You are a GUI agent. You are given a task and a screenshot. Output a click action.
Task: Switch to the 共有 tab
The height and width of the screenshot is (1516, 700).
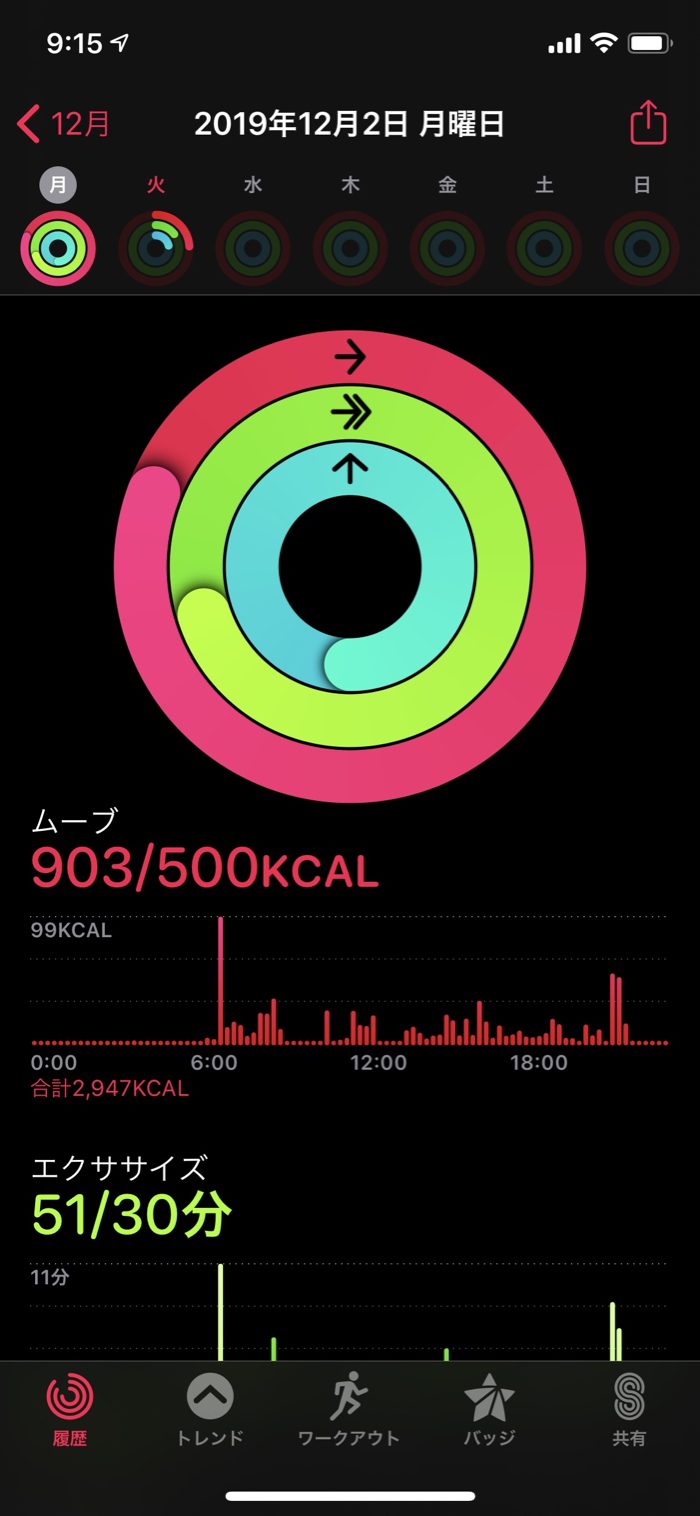629,1410
